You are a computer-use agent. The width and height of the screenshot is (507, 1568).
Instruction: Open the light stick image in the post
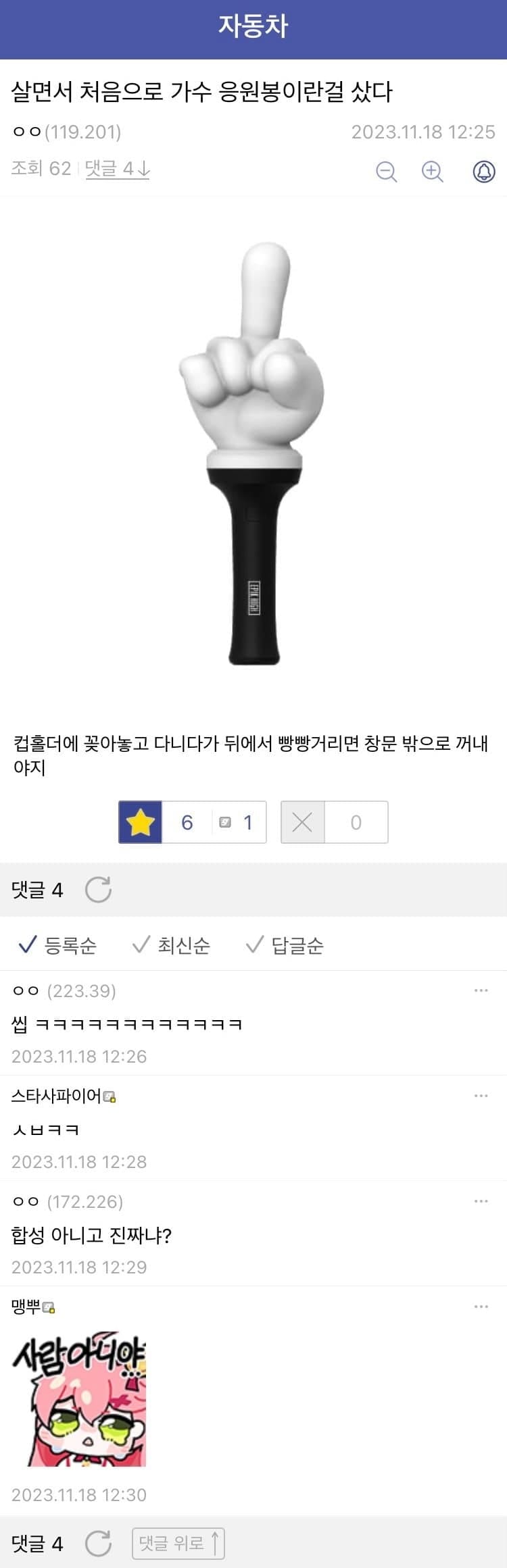pyautogui.click(x=251, y=454)
